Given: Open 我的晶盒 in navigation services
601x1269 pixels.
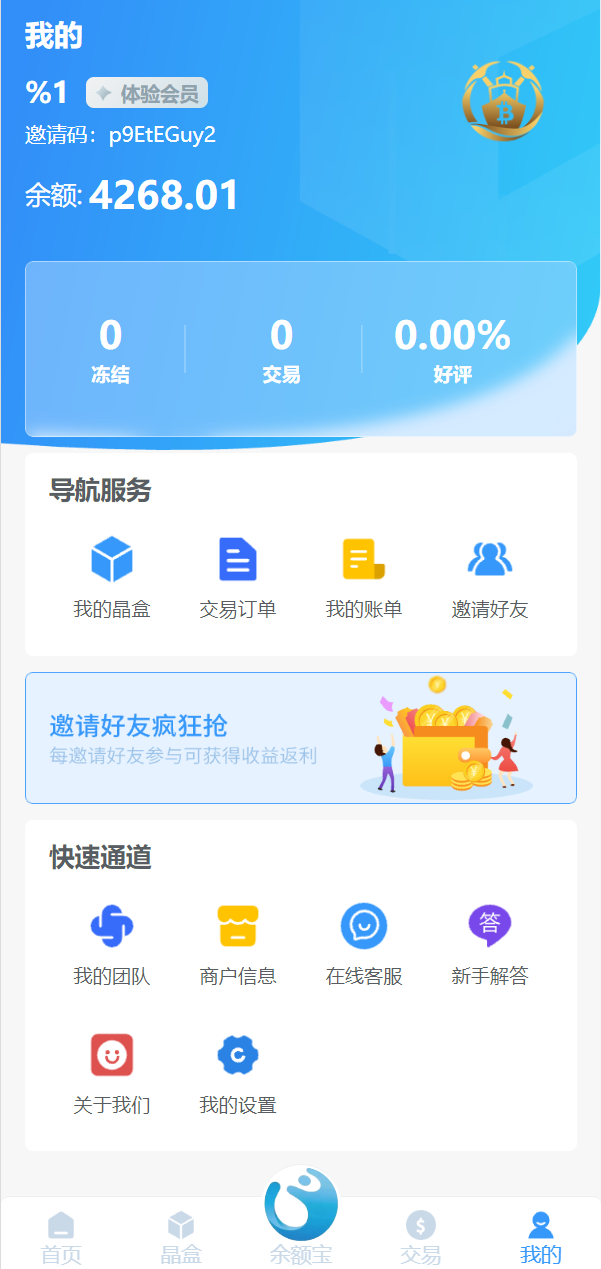Looking at the screenshot, I should pyautogui.click(x=112, y=577).
